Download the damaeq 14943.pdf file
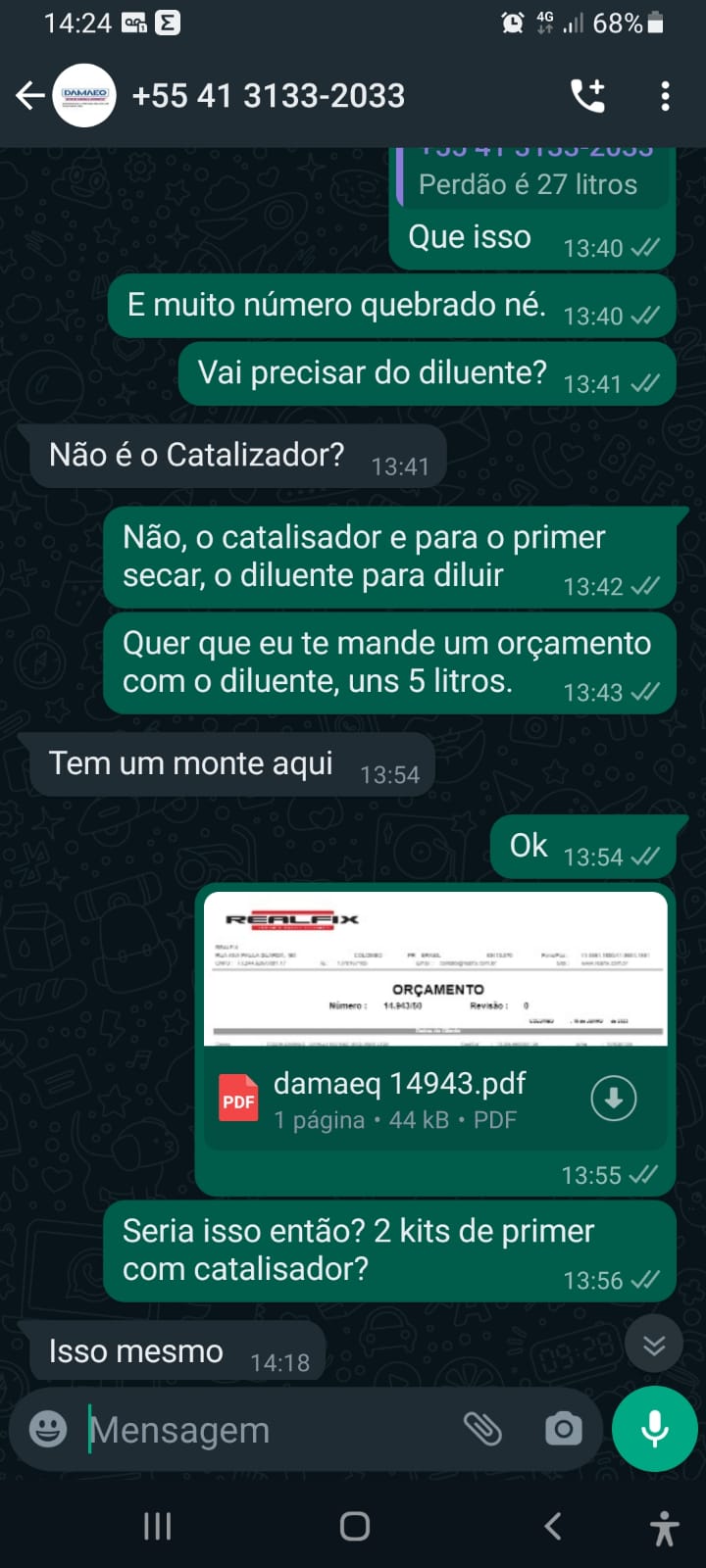 click(614, 1099)
